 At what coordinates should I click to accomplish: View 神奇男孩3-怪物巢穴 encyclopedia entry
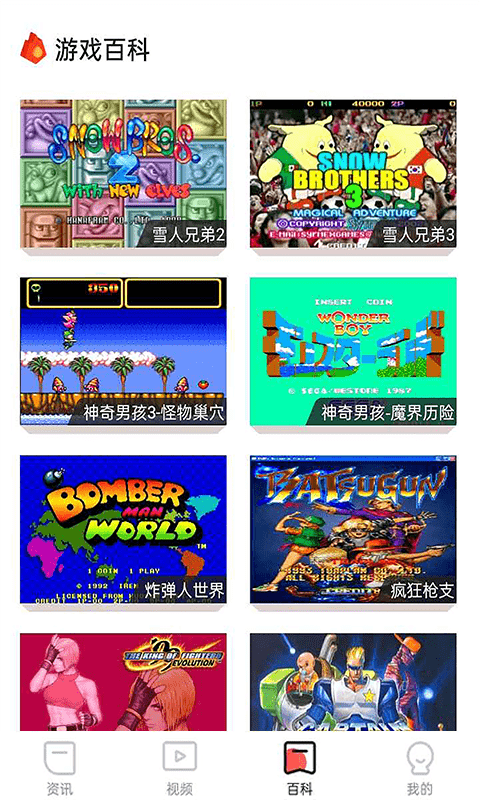pyautogui.click(x=123, y=352)
